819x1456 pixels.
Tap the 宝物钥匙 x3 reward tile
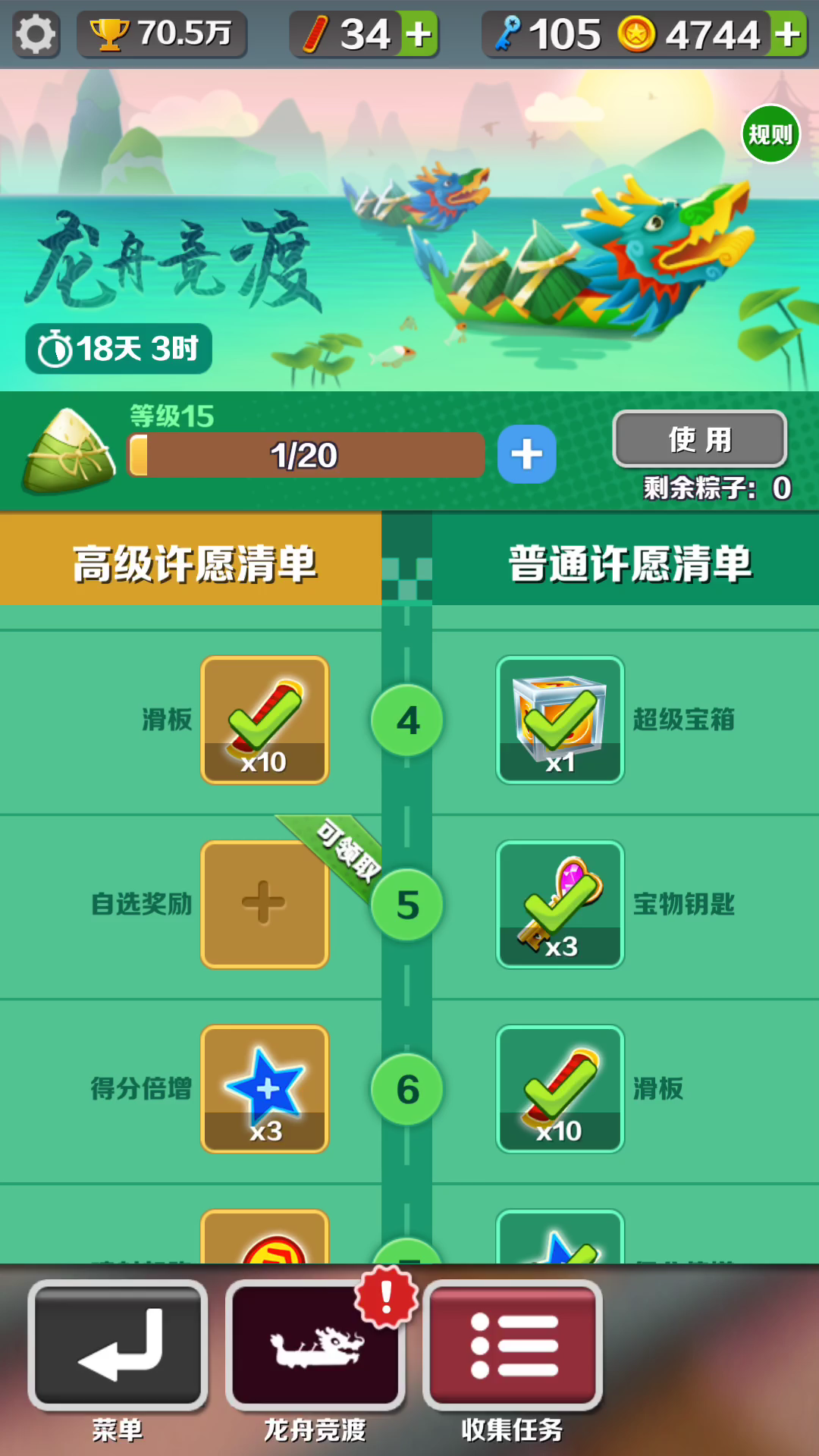point(560,904)
